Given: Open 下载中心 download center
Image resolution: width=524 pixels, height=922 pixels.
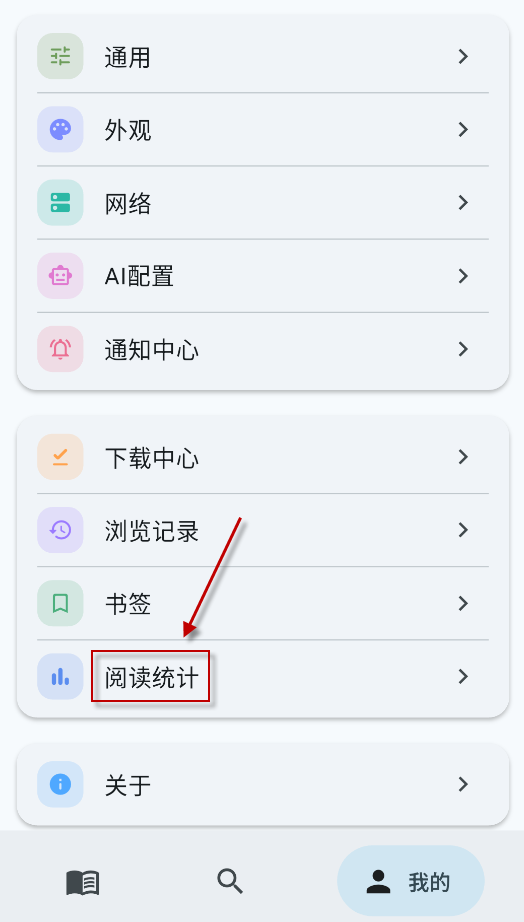Looking at the screenshot, I should coord(262,457).
